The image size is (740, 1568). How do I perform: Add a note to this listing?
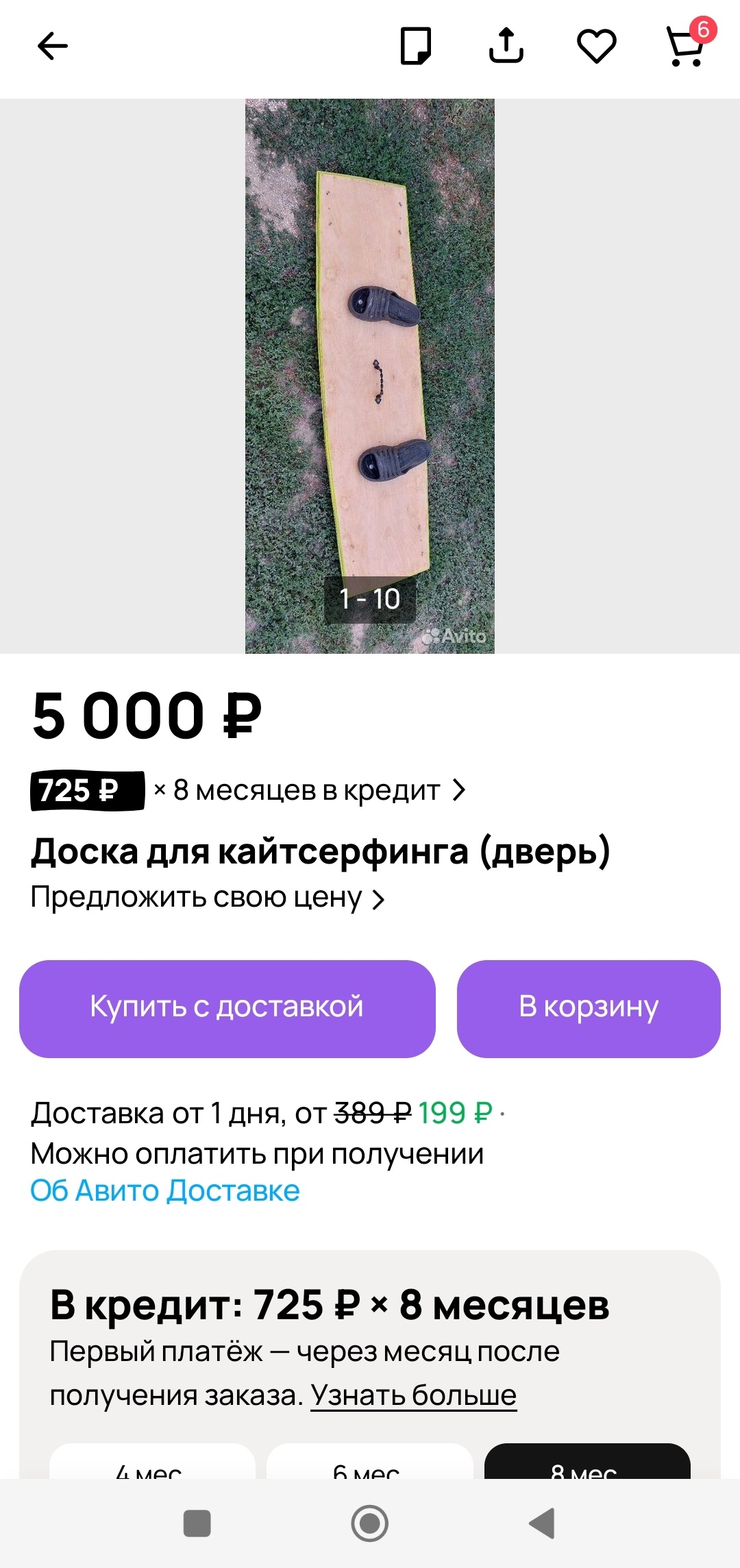point(416,47)
